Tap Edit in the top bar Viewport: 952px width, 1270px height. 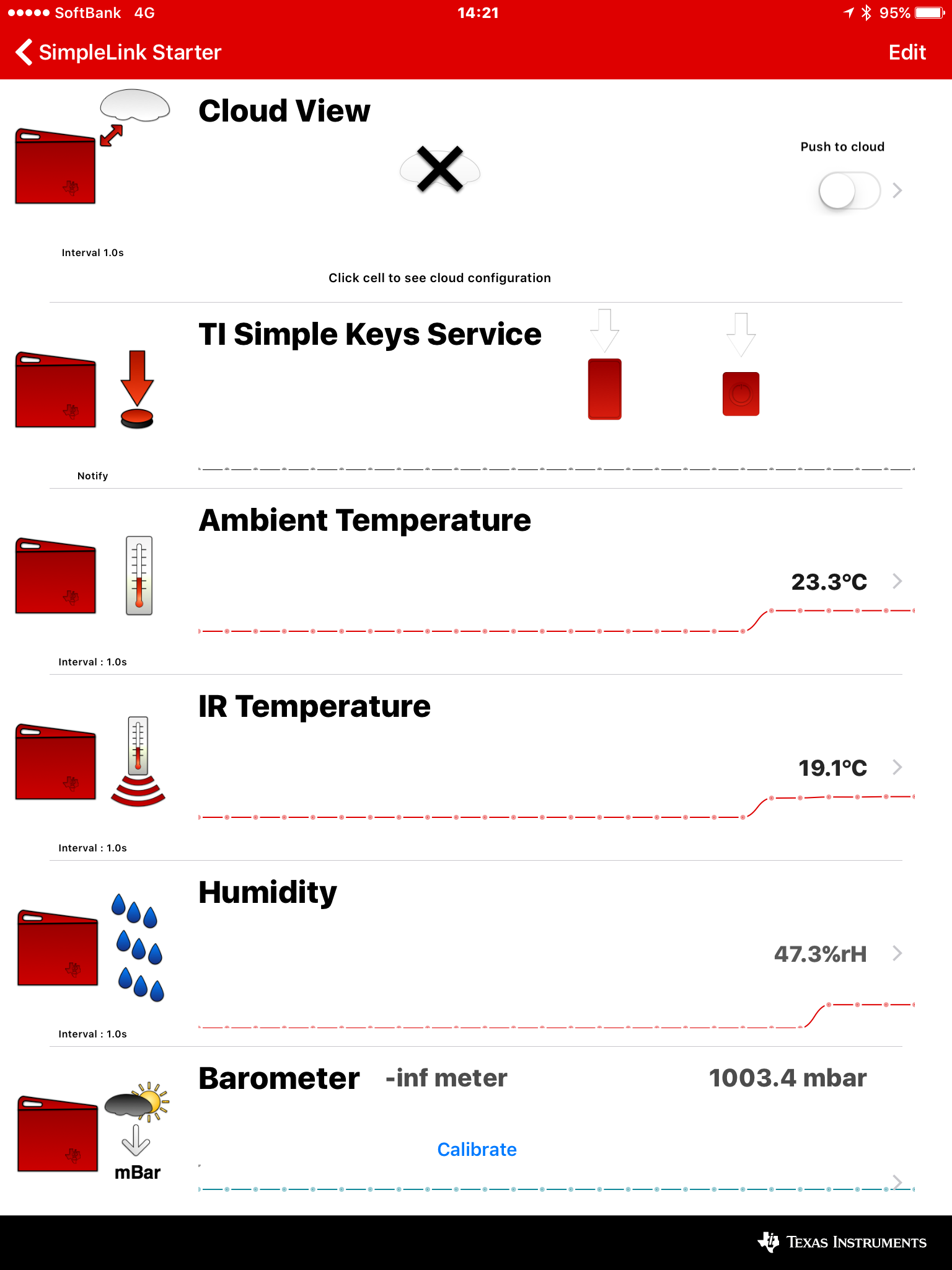coord(907,53)
